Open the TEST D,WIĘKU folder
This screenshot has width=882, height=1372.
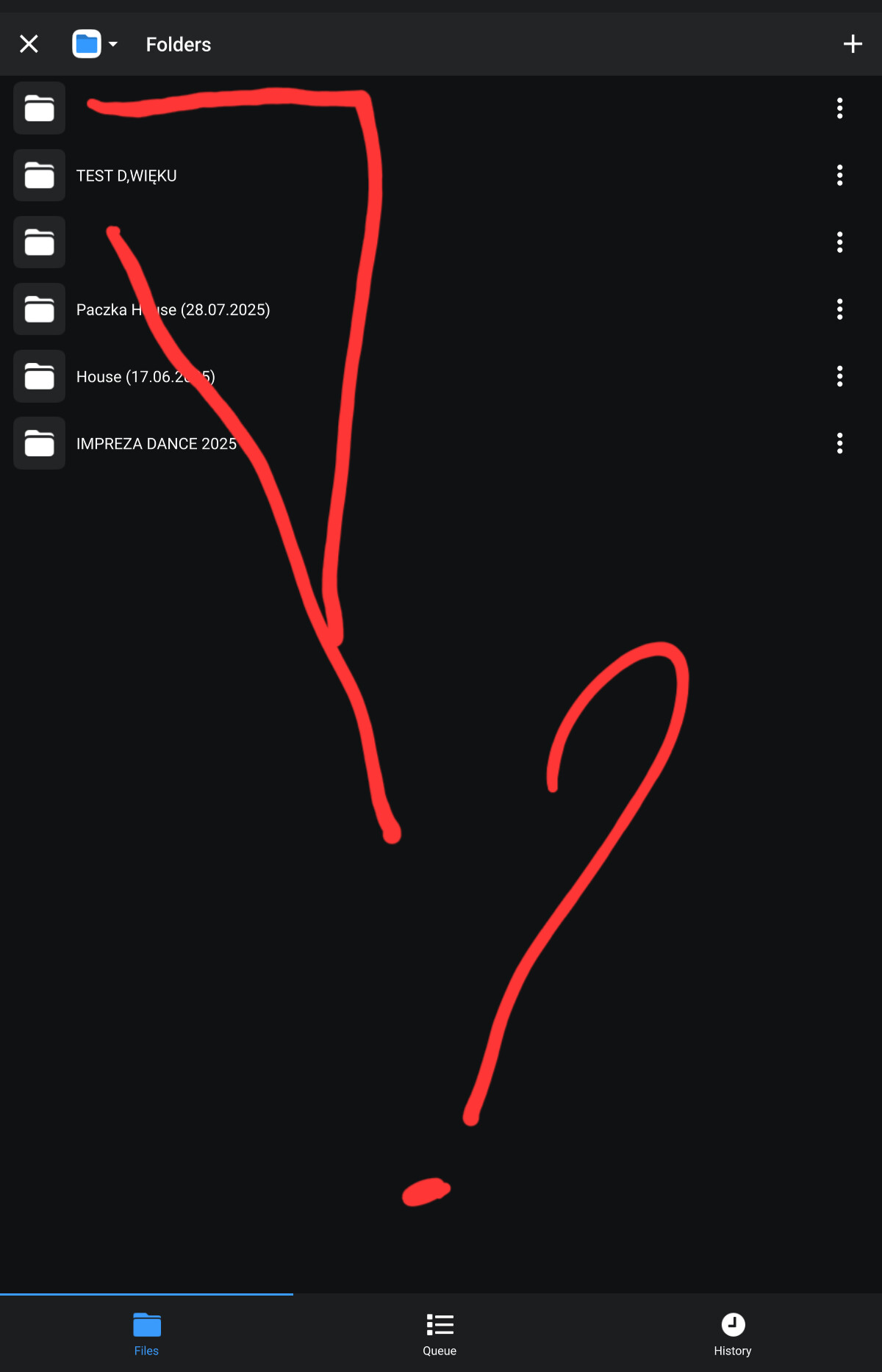tap(126, 176)
